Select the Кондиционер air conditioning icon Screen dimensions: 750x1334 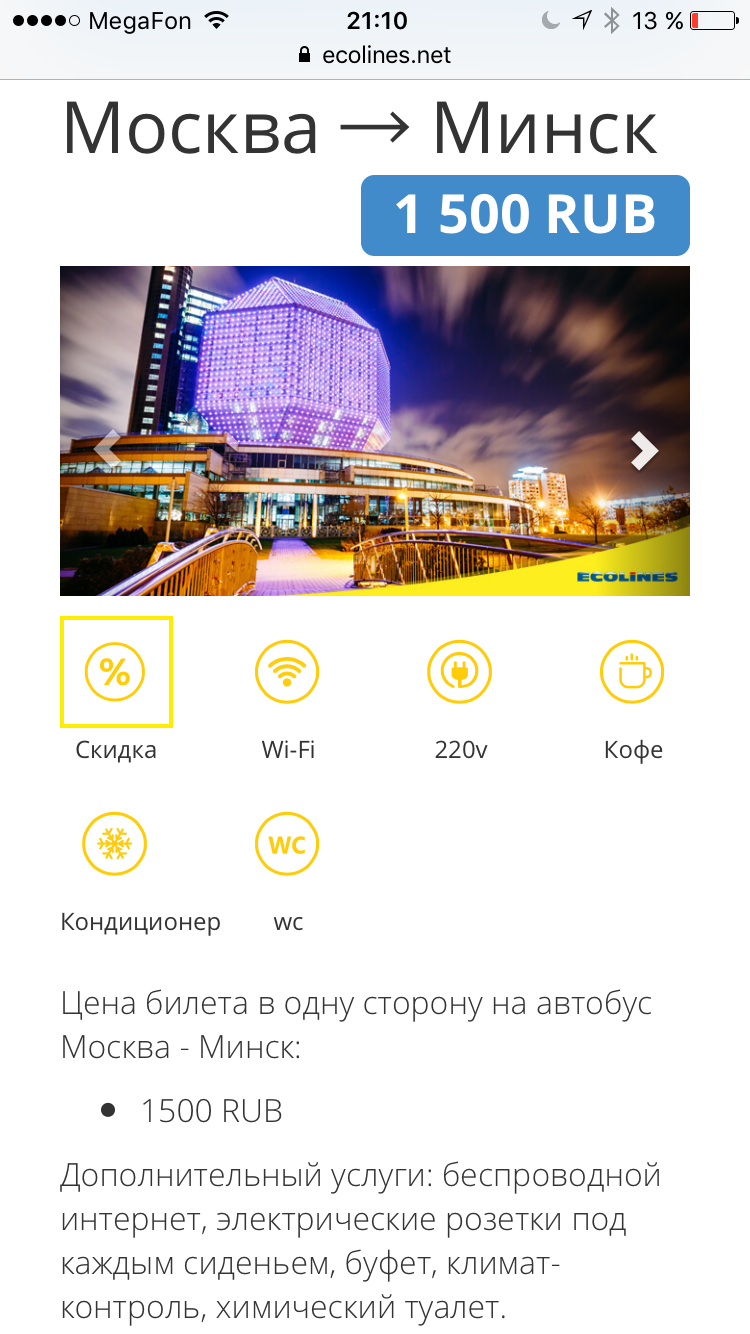click(115, 844)
